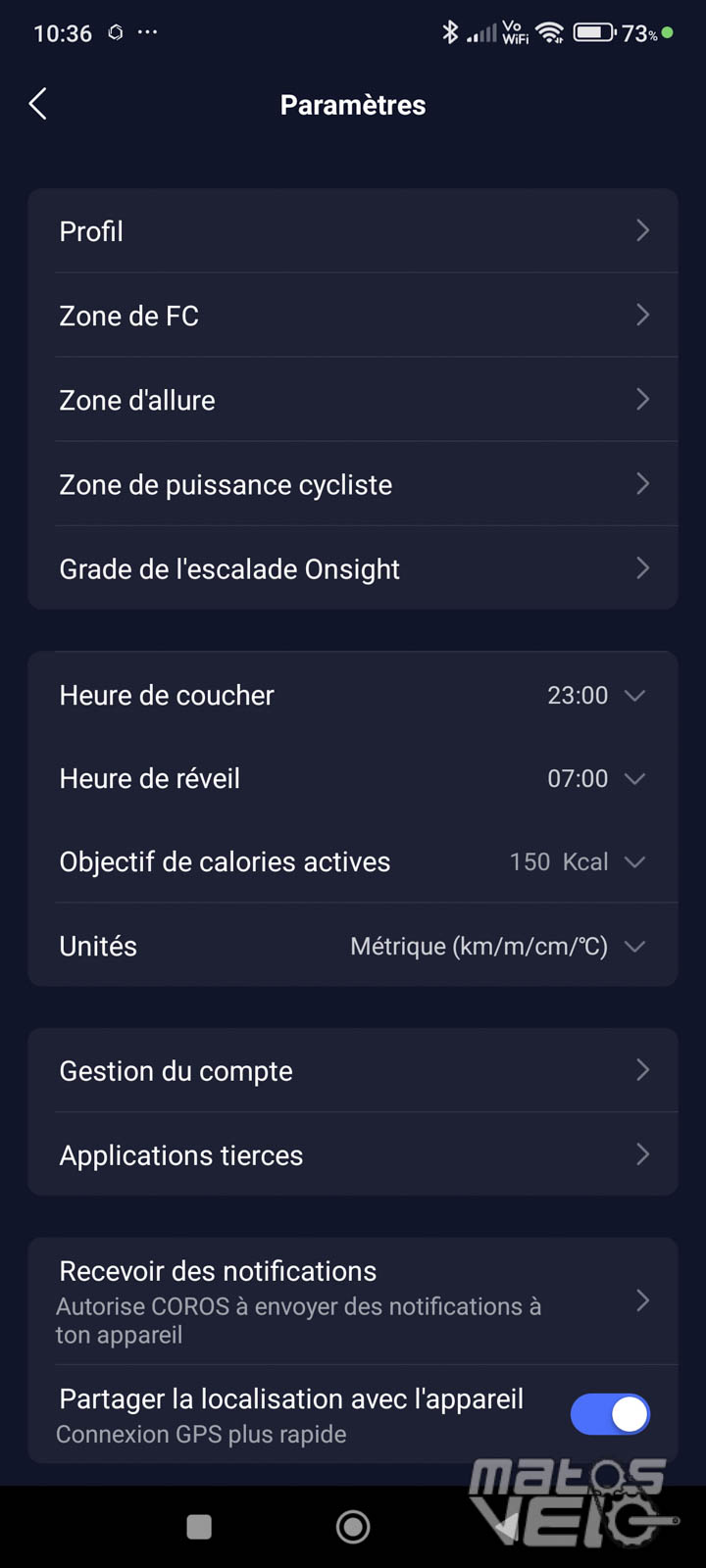The image size is (706, 1568).
Task: Open Gestion du compte
Action: [x=353, y=1070]
